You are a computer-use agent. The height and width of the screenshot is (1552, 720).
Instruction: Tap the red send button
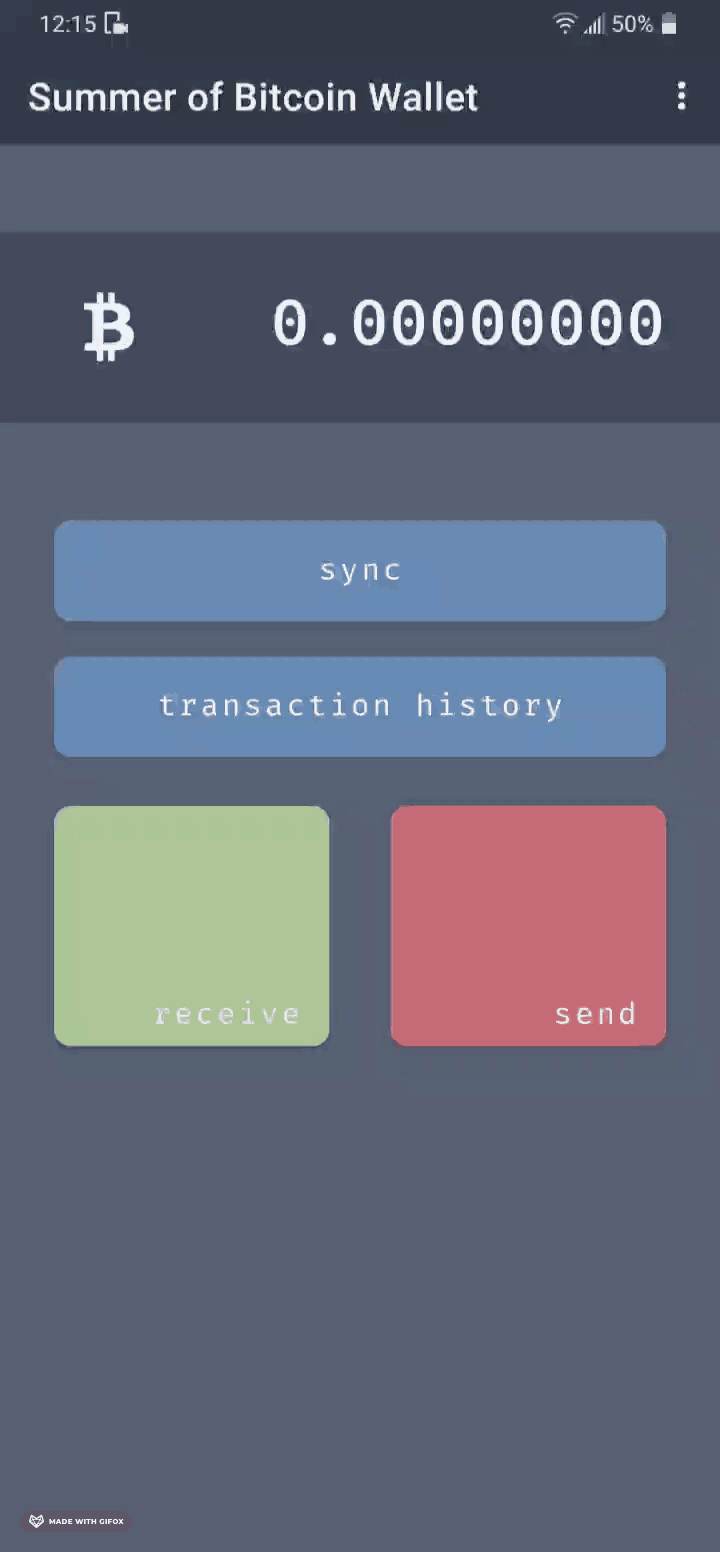[x=528, y=926]
